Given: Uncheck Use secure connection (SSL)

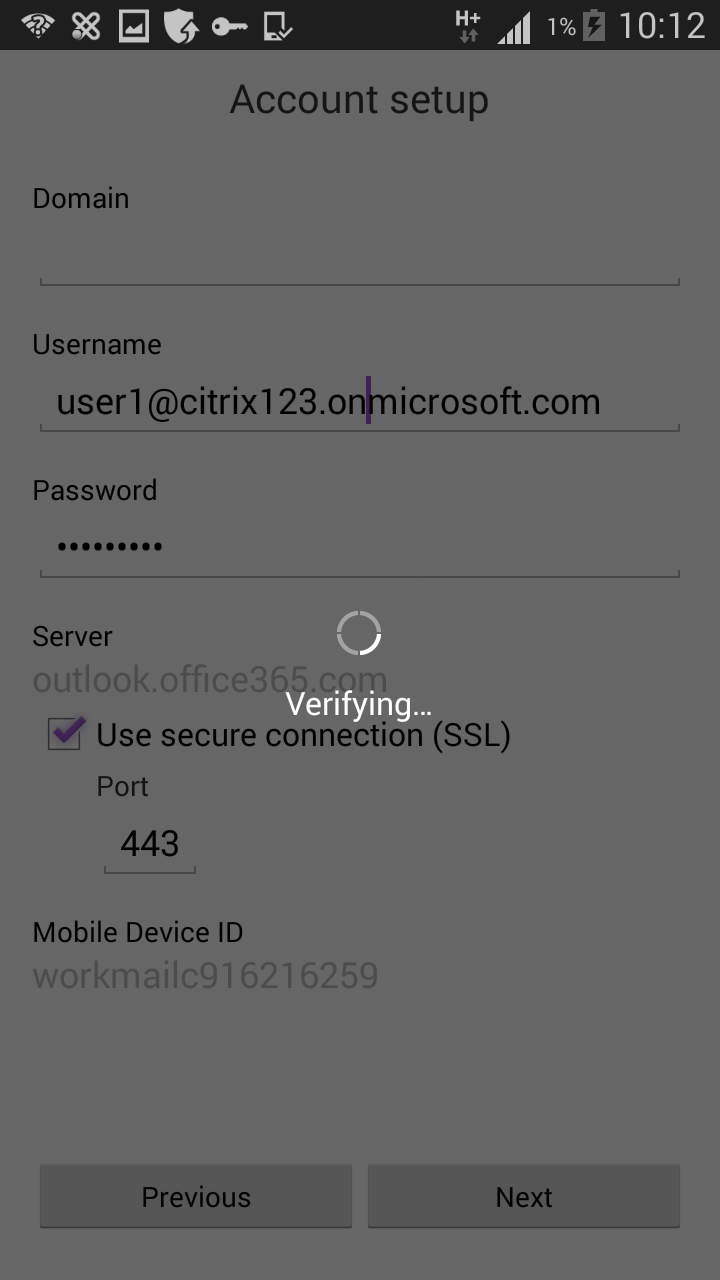Looking at the screenshot, I should 66,734.
